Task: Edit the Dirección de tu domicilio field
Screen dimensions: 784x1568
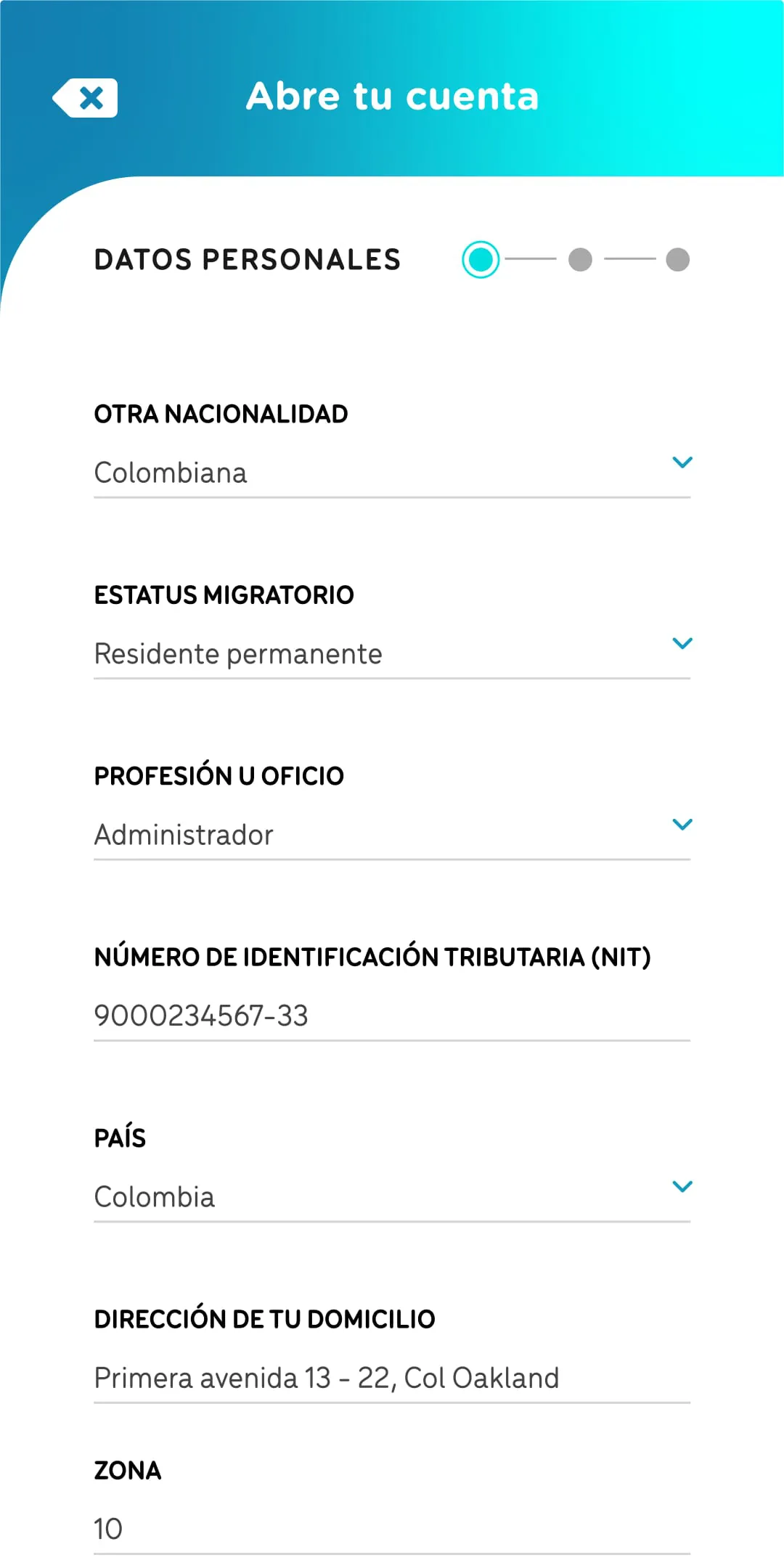Action: pos(391,1377)
